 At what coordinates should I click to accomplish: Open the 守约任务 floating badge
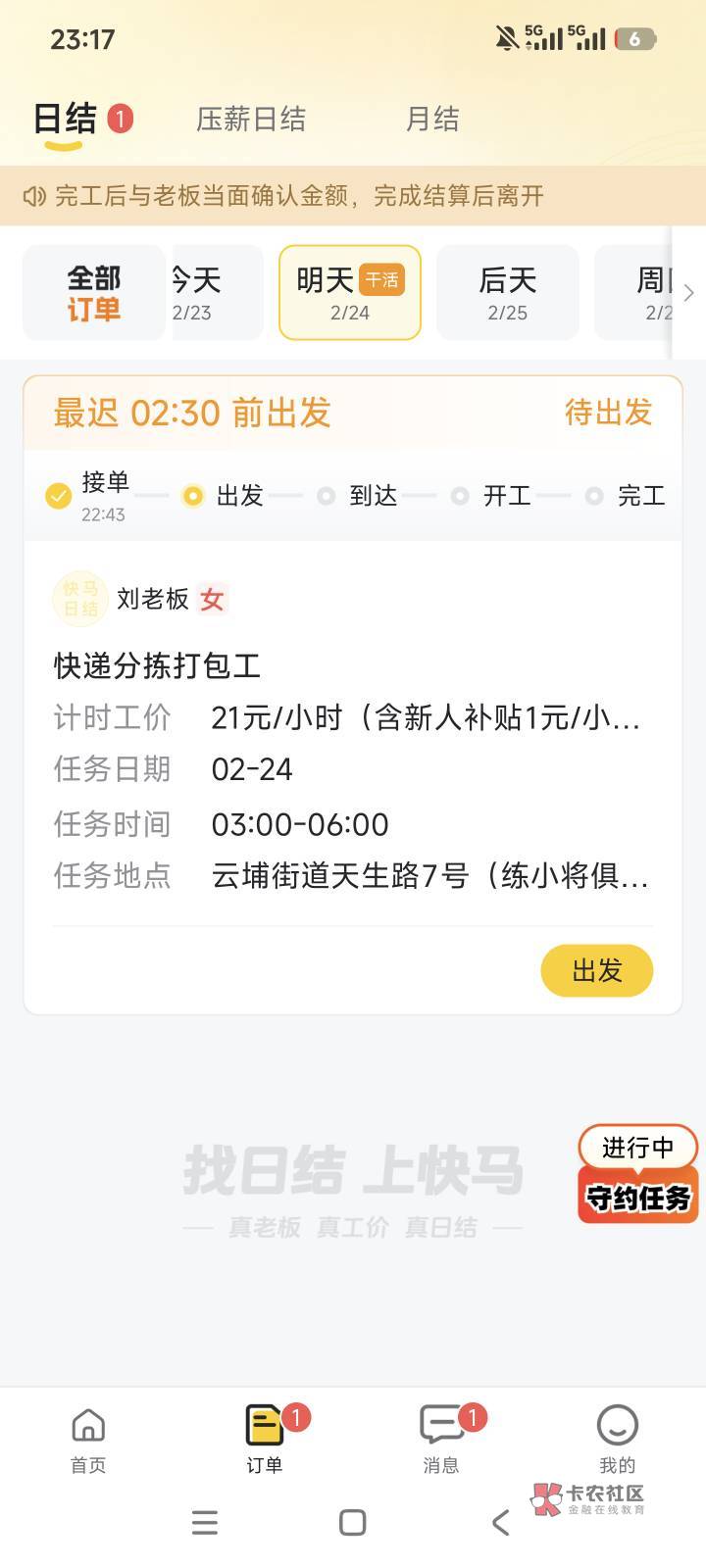click(x=637, y=1174)
